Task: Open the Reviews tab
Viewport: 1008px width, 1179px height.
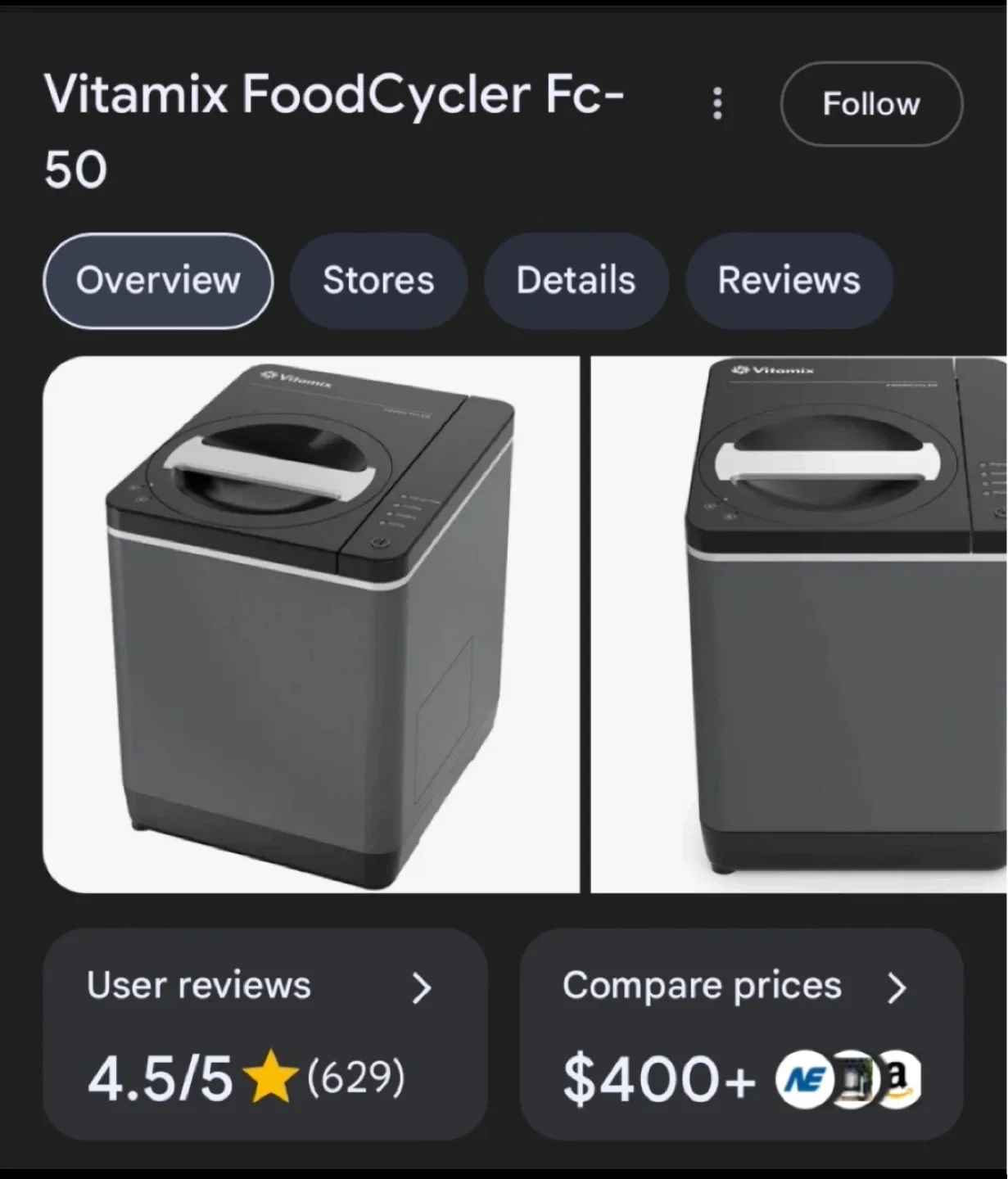Action: [x=788, y=280]
